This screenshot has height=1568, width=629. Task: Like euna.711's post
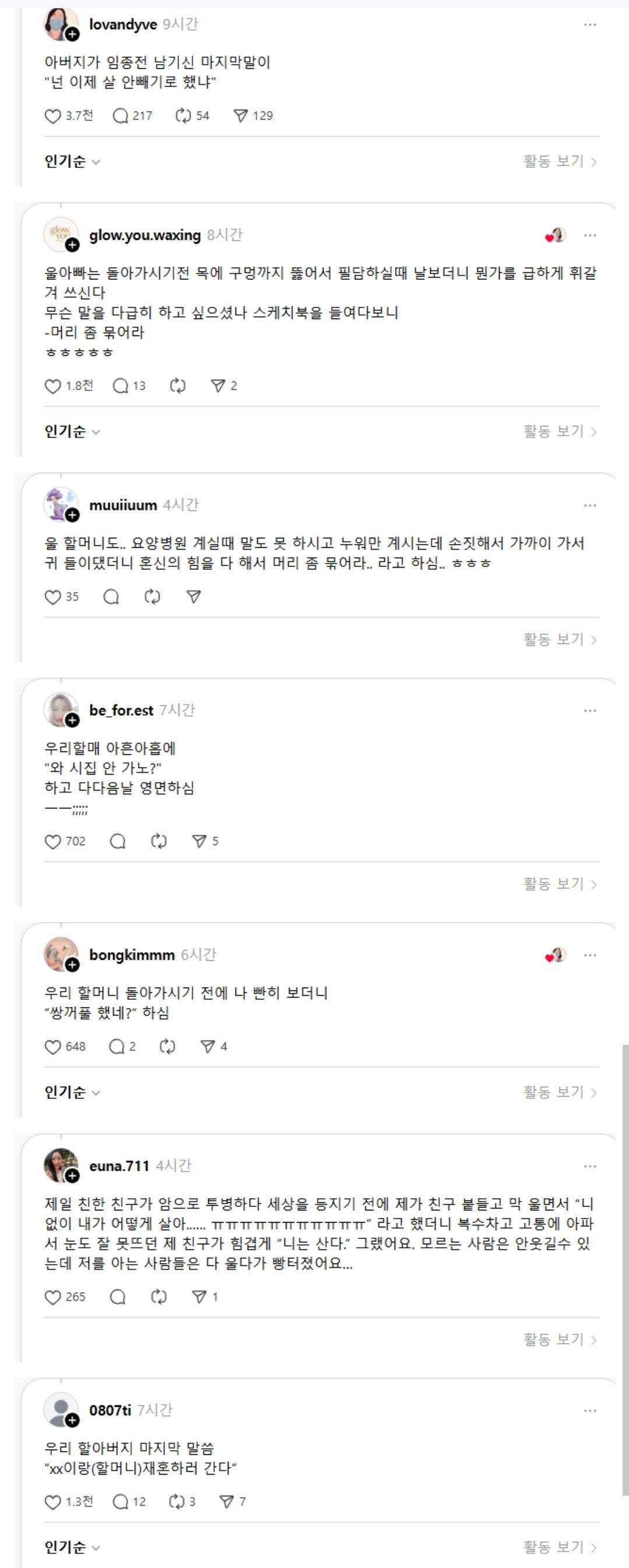53,1297
